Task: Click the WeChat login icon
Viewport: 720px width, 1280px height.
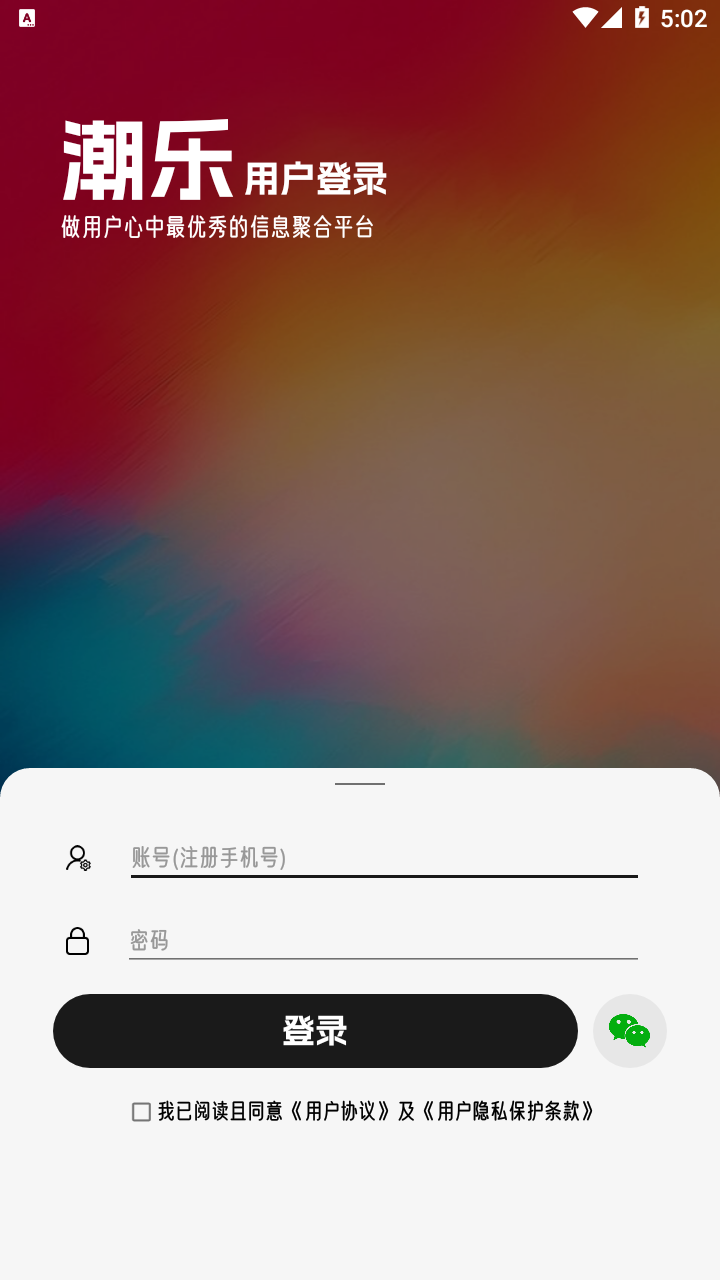Action: coord(630,1030)
